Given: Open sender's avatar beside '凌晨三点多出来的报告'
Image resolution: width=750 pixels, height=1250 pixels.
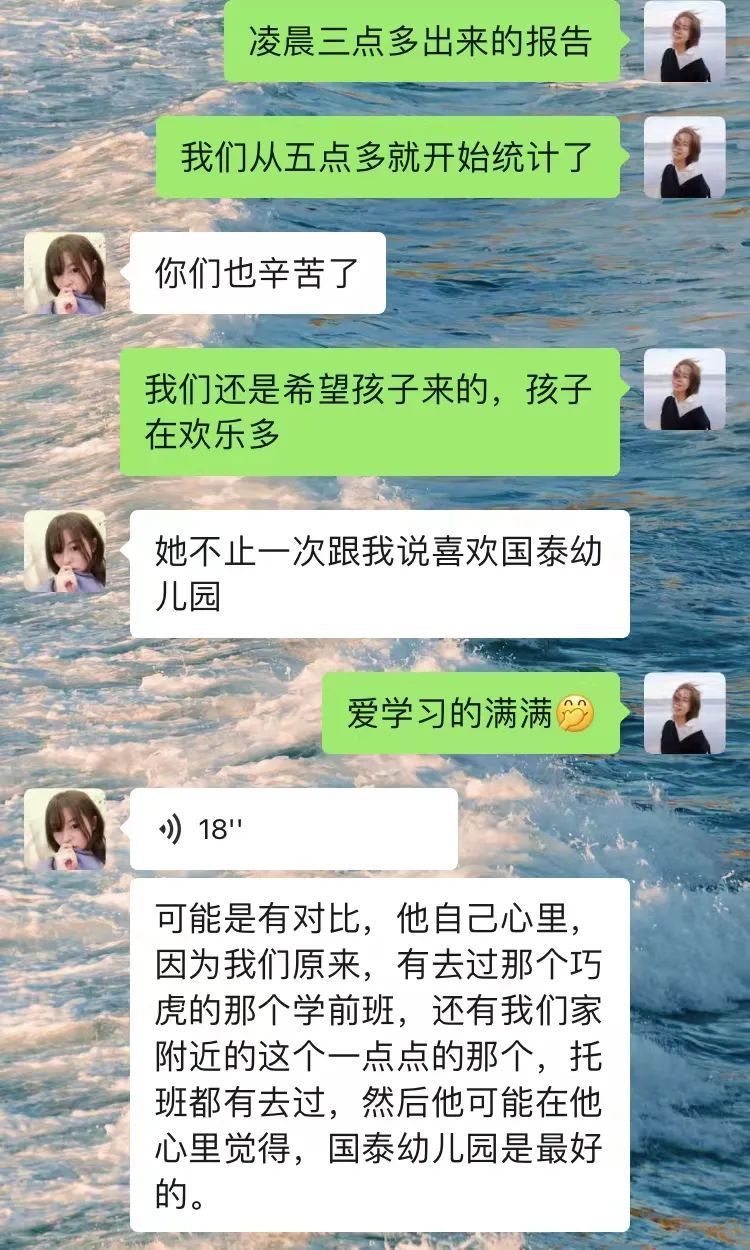Looking at the screenshot, I should click(x=684, y=42).
